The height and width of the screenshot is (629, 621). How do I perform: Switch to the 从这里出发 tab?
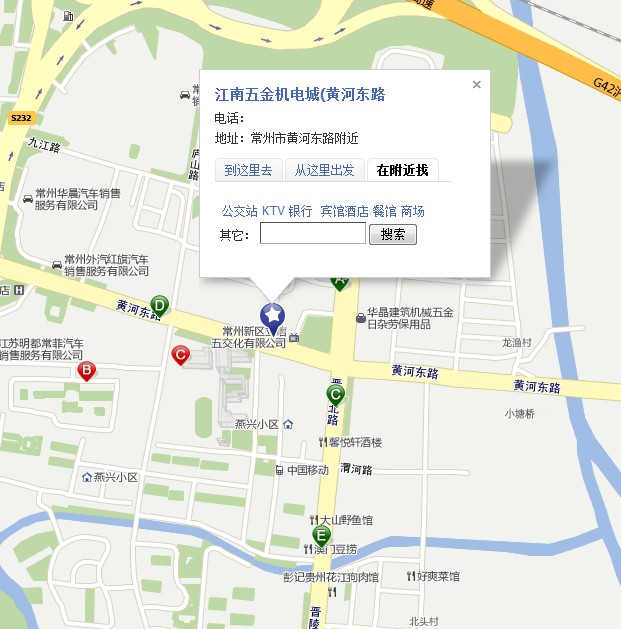point(324,170)
